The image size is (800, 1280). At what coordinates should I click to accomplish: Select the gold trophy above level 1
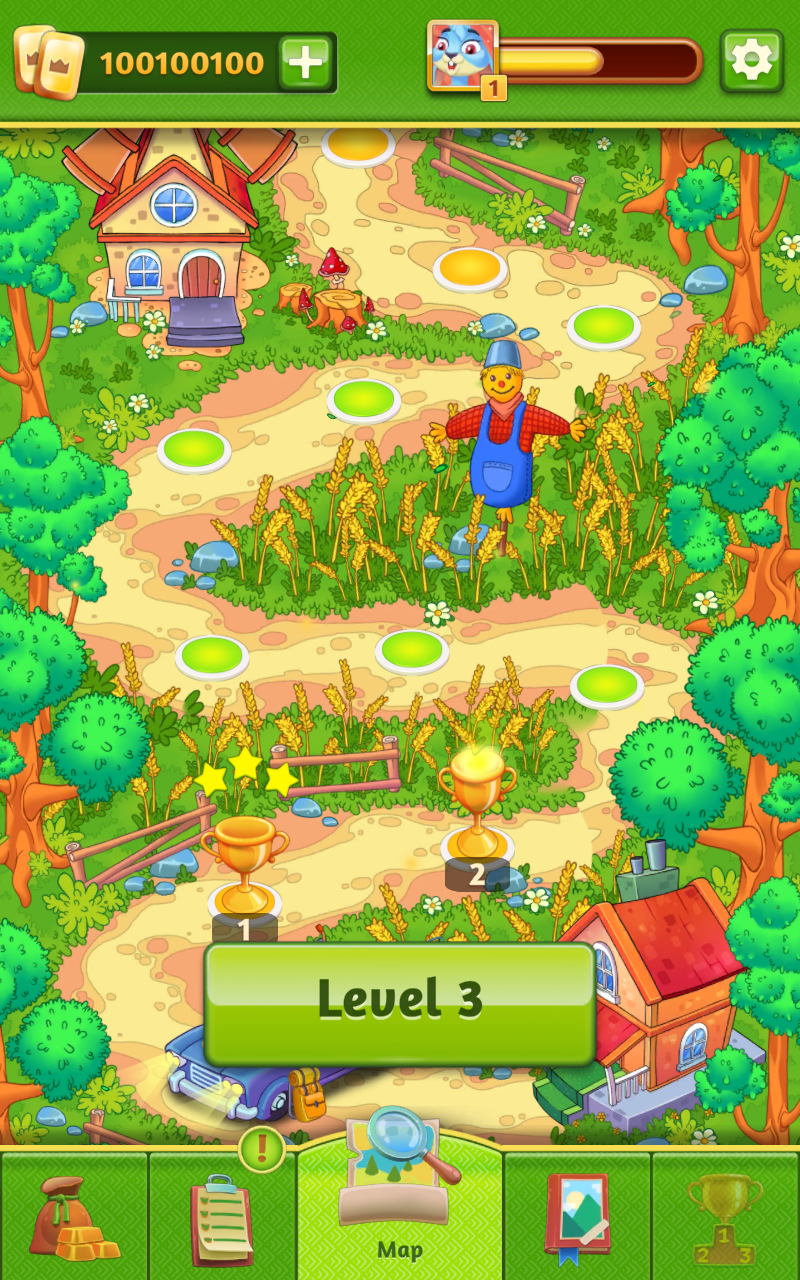(x=244, y=862)
